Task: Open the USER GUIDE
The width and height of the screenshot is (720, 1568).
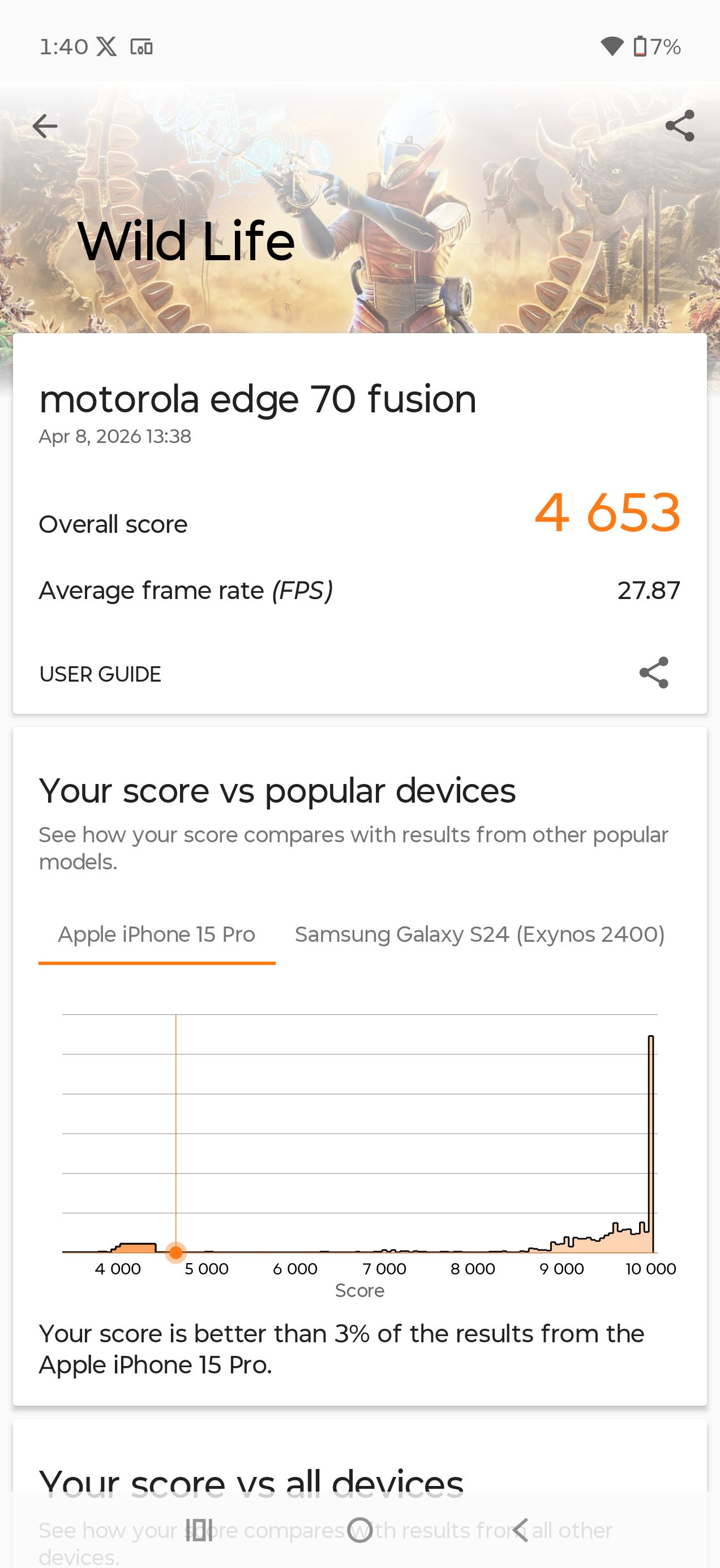Action: (x=101, y=674)
